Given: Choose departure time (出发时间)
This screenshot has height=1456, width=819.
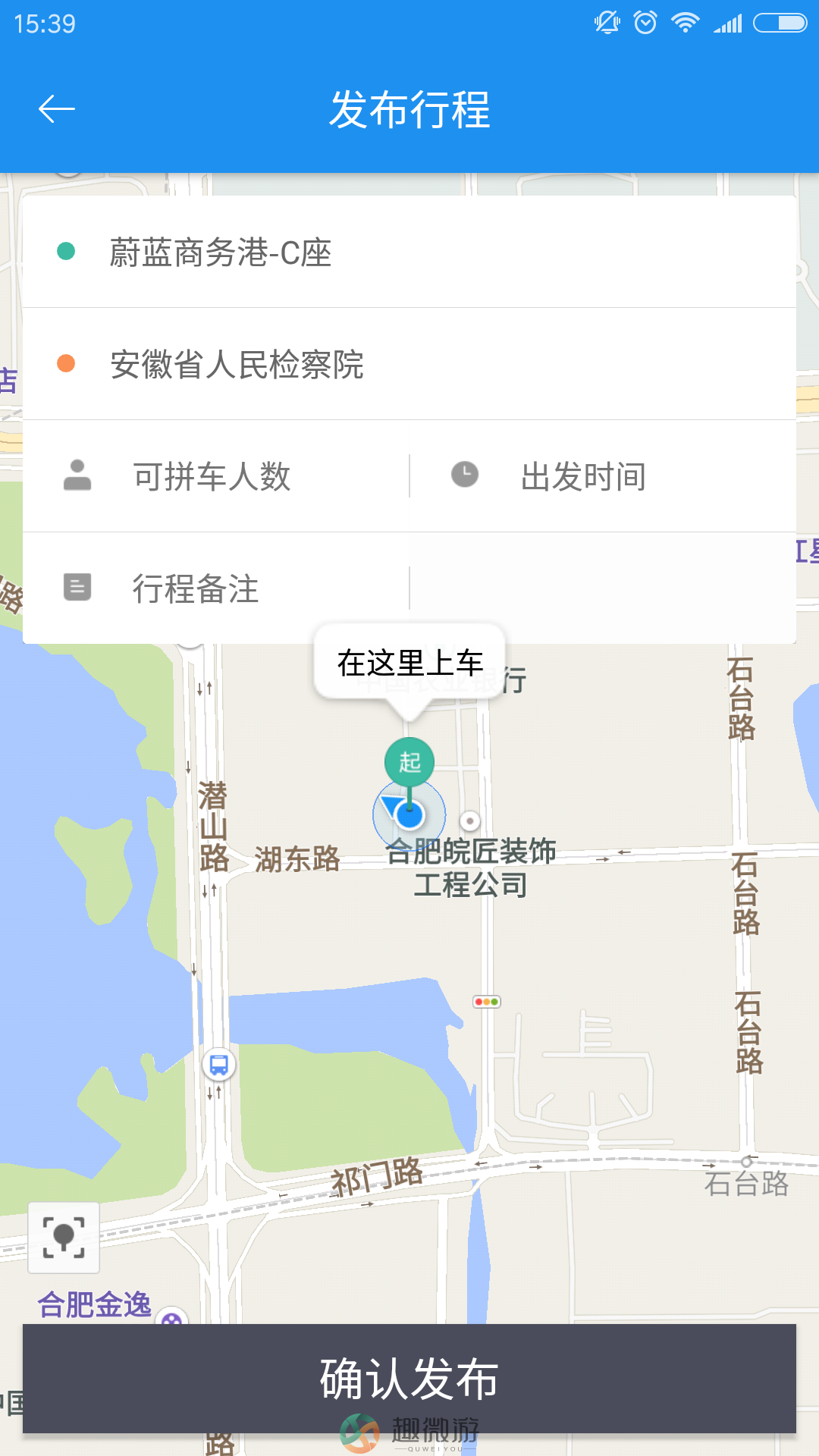Looking at the screenshot, I should pos(603,476).
